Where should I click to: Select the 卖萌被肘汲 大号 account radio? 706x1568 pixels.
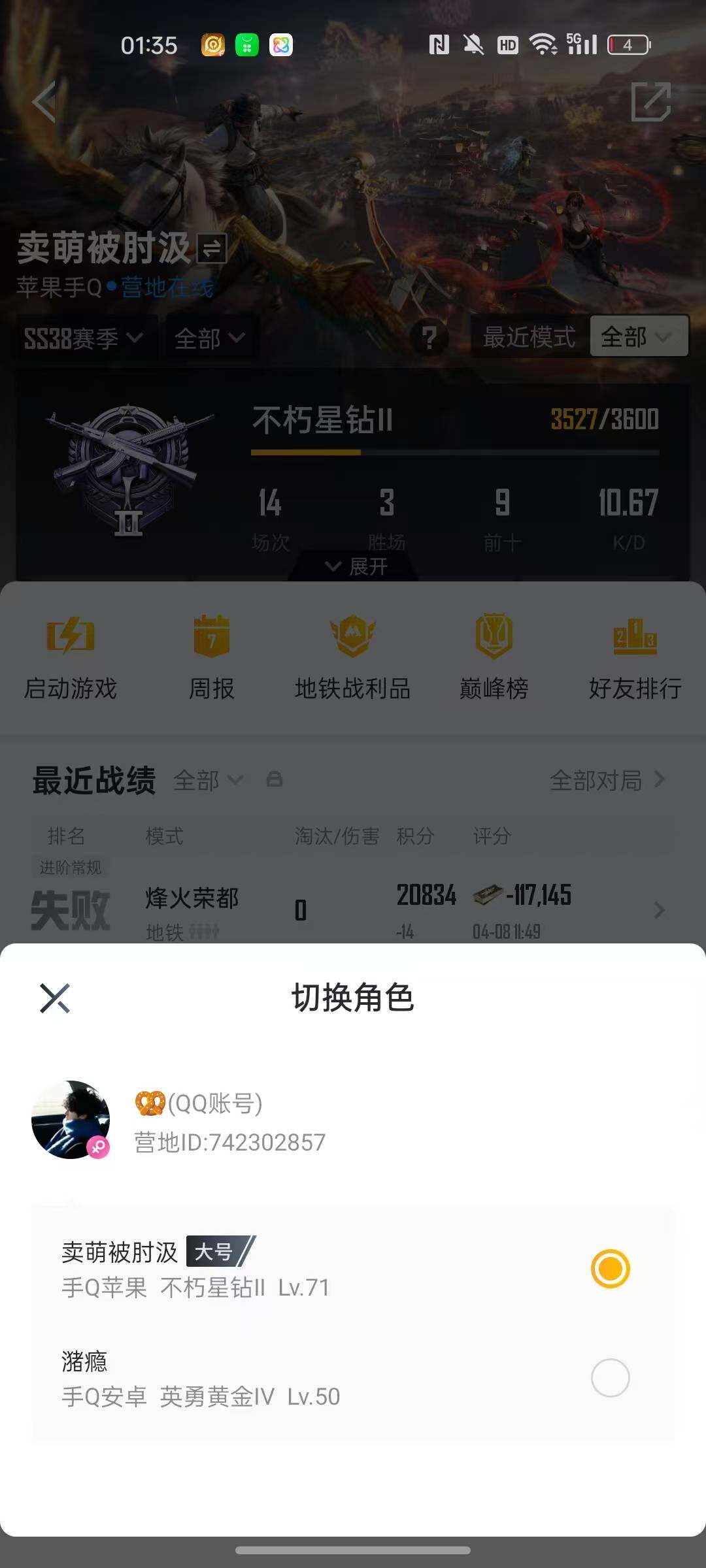[610, 1266]
